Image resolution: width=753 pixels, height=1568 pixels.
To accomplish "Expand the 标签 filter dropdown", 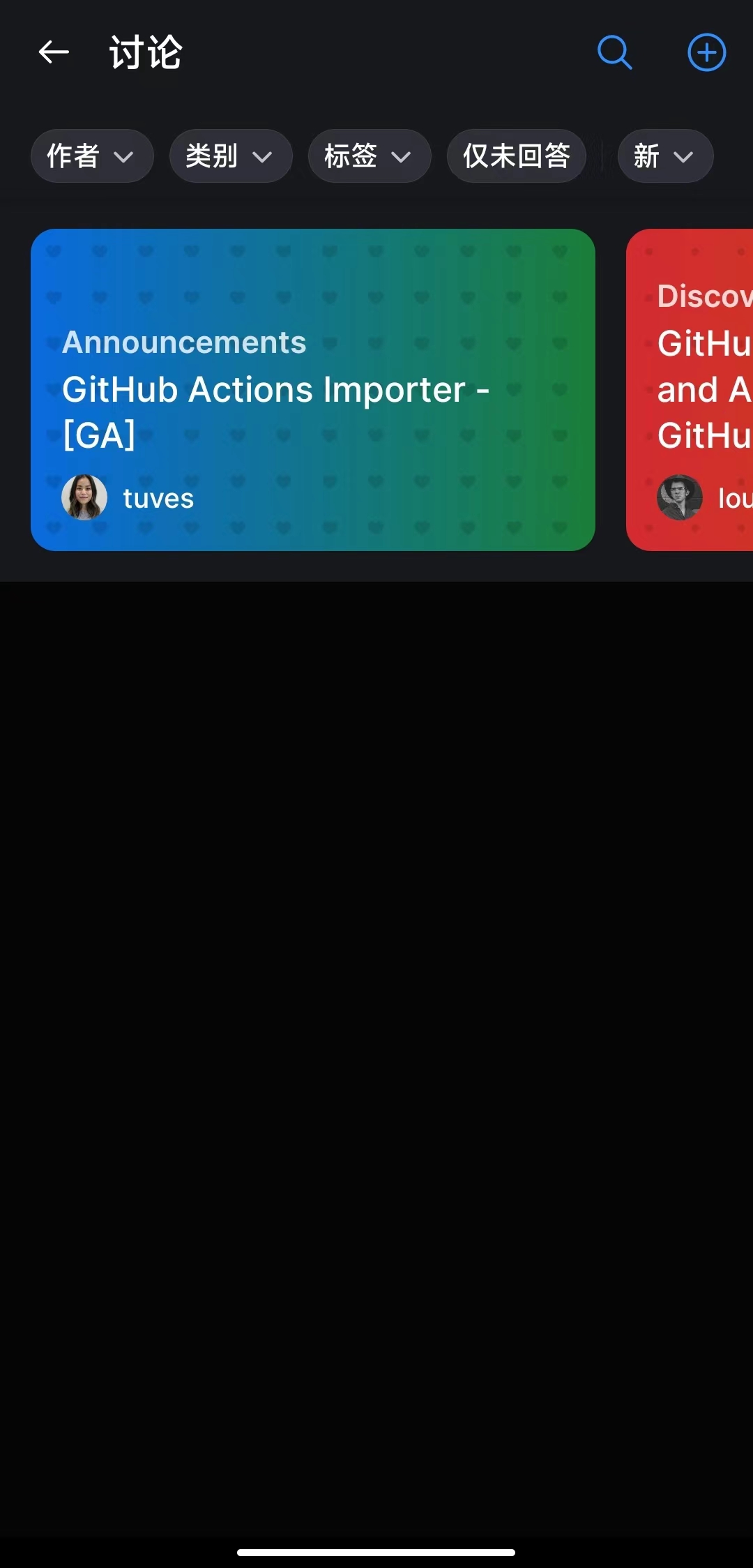I will click(369, 156).
